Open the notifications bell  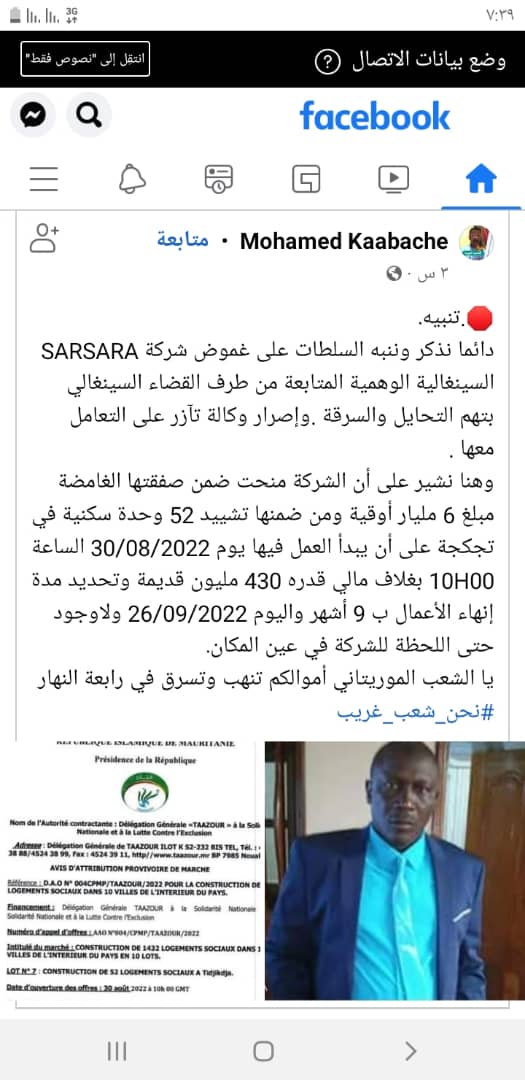[x=132, y=179]
